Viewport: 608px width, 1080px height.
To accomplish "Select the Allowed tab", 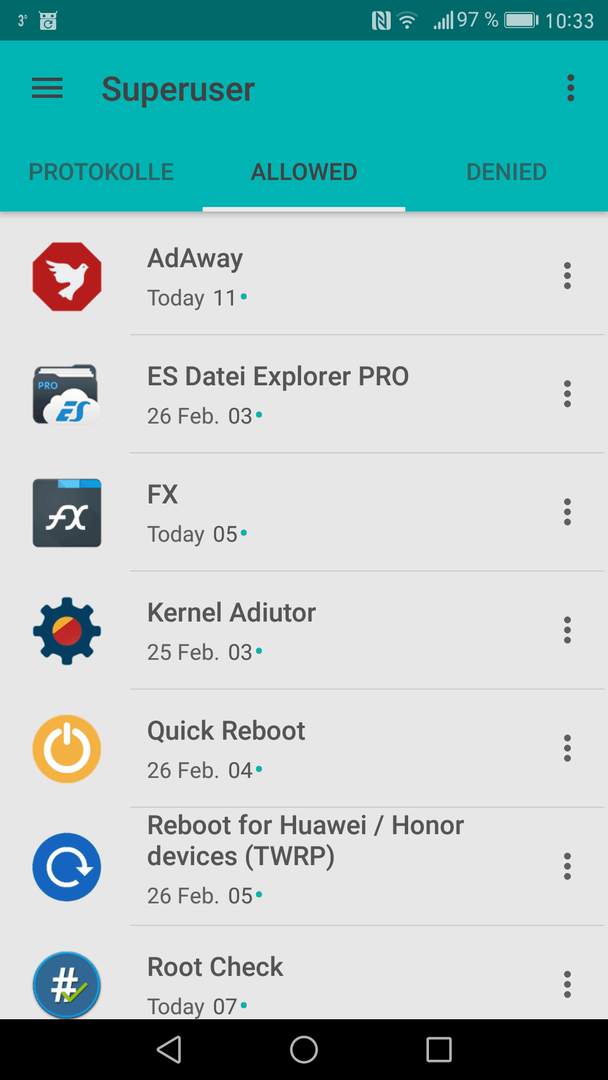I will point(304,172).
